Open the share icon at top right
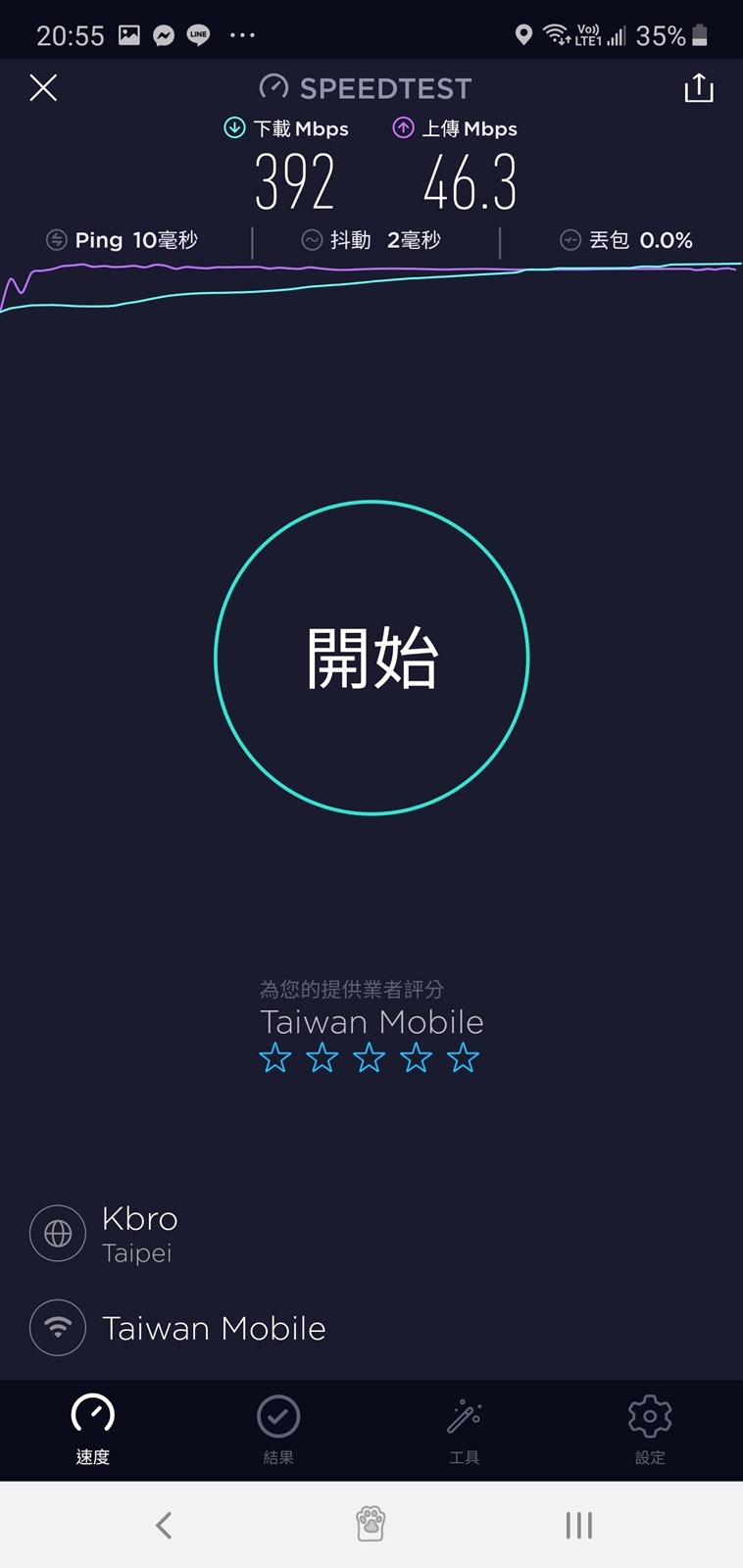The image size is (743, 1568). click(698, 87)
